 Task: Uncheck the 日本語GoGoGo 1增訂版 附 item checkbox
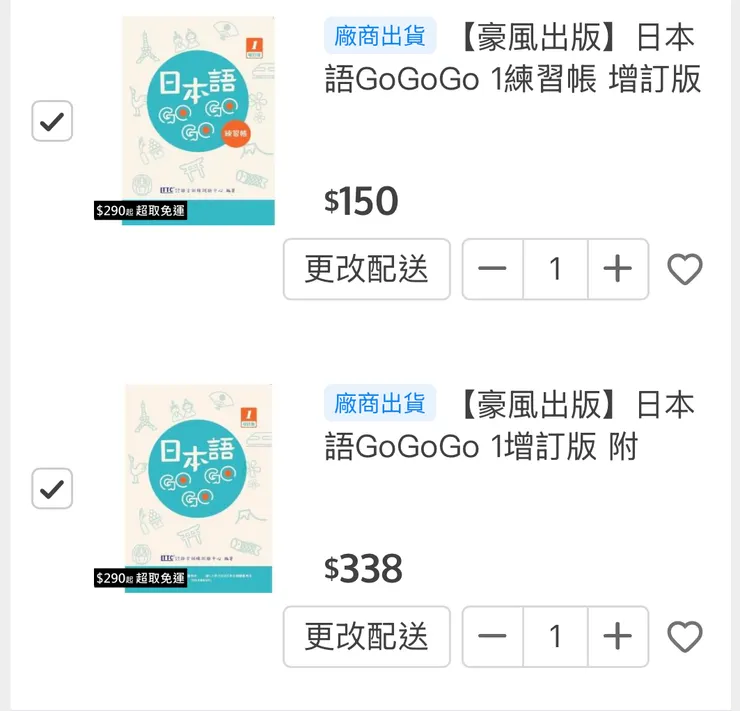coord(52,489)
